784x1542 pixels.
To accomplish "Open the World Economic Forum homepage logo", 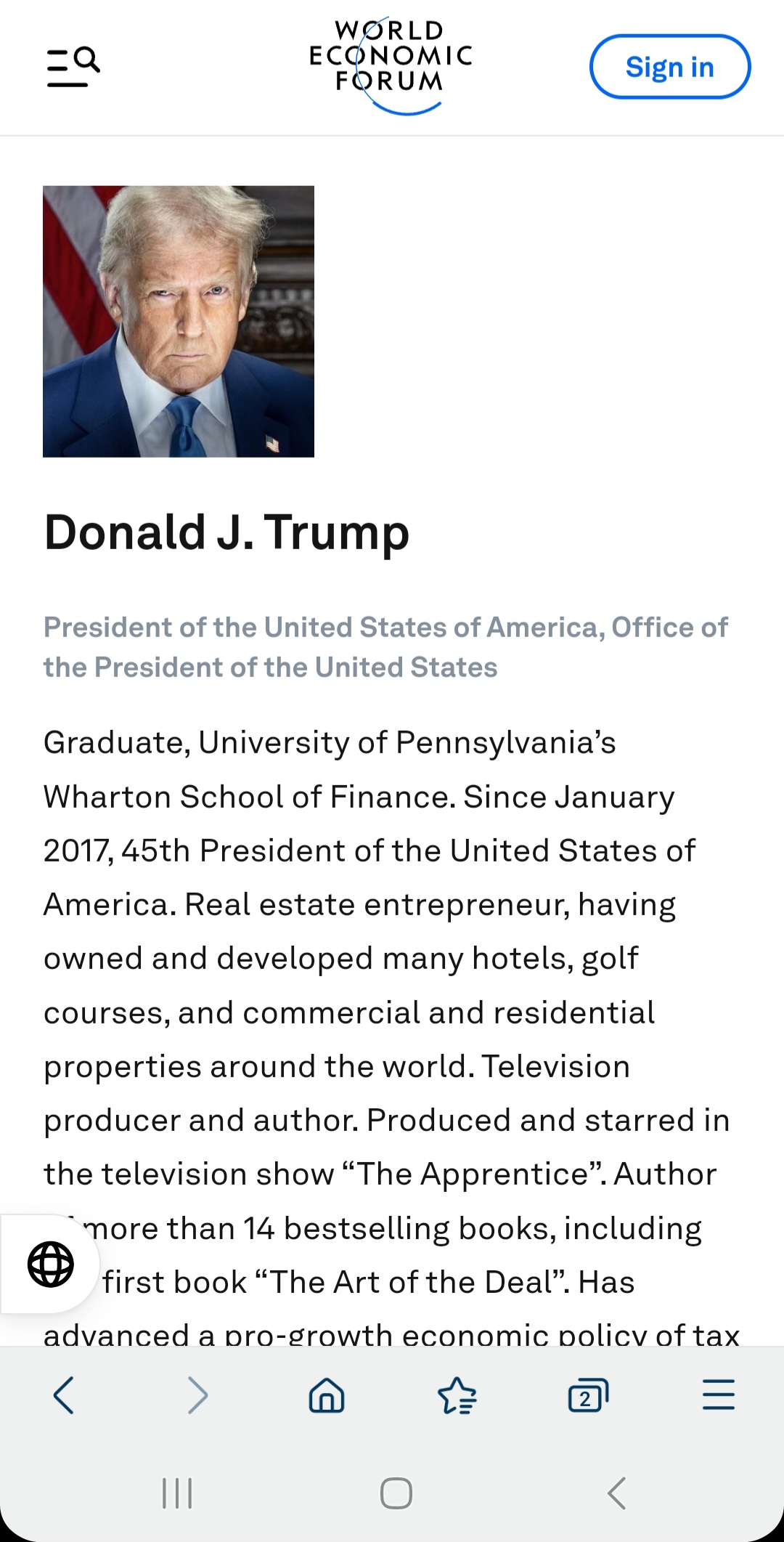I will pos(391,65).
